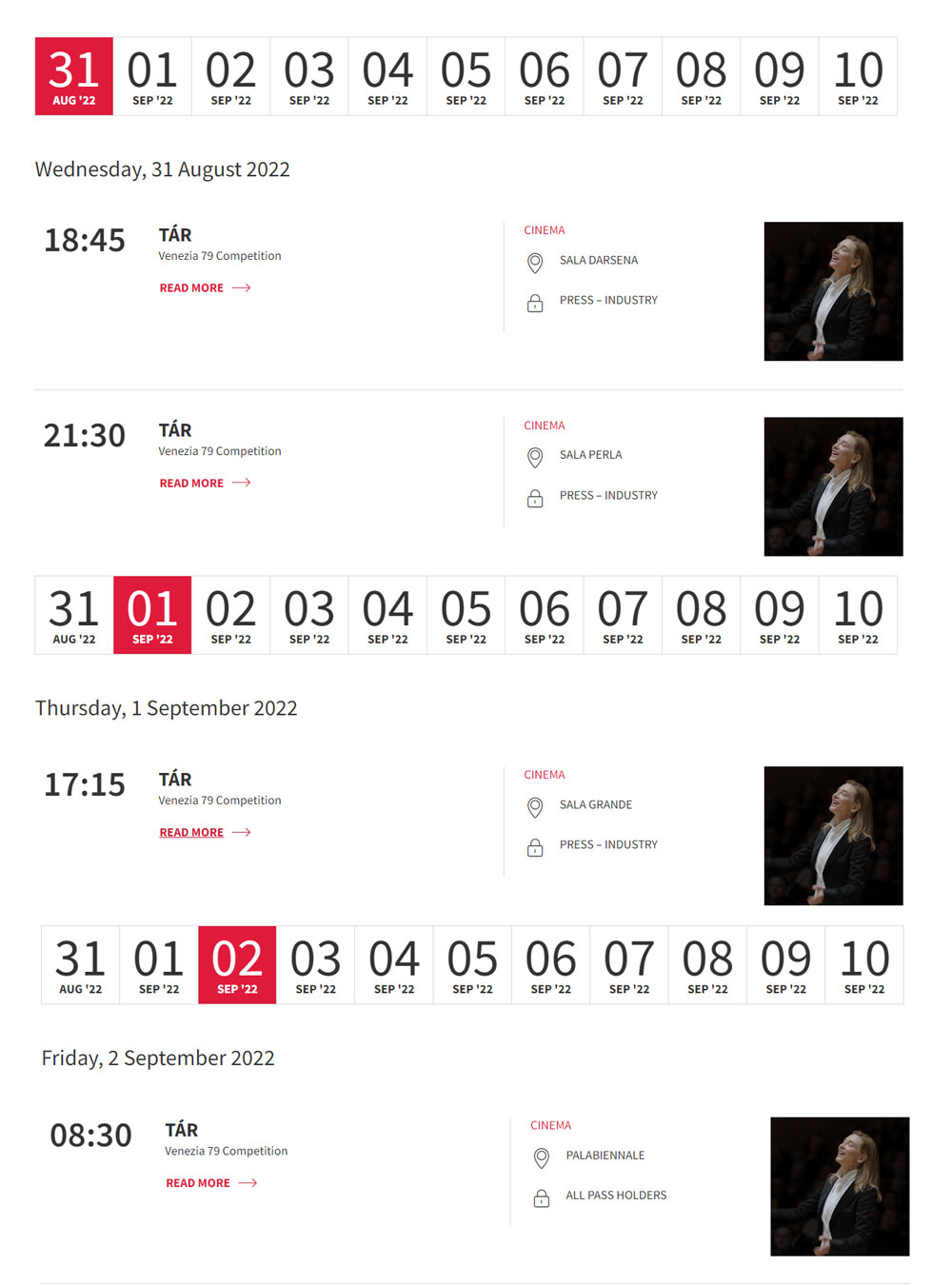Select 05 Sep in date strip above Wednesday heading
This screenshot has width=952, height=1285.
click(466, 77)
